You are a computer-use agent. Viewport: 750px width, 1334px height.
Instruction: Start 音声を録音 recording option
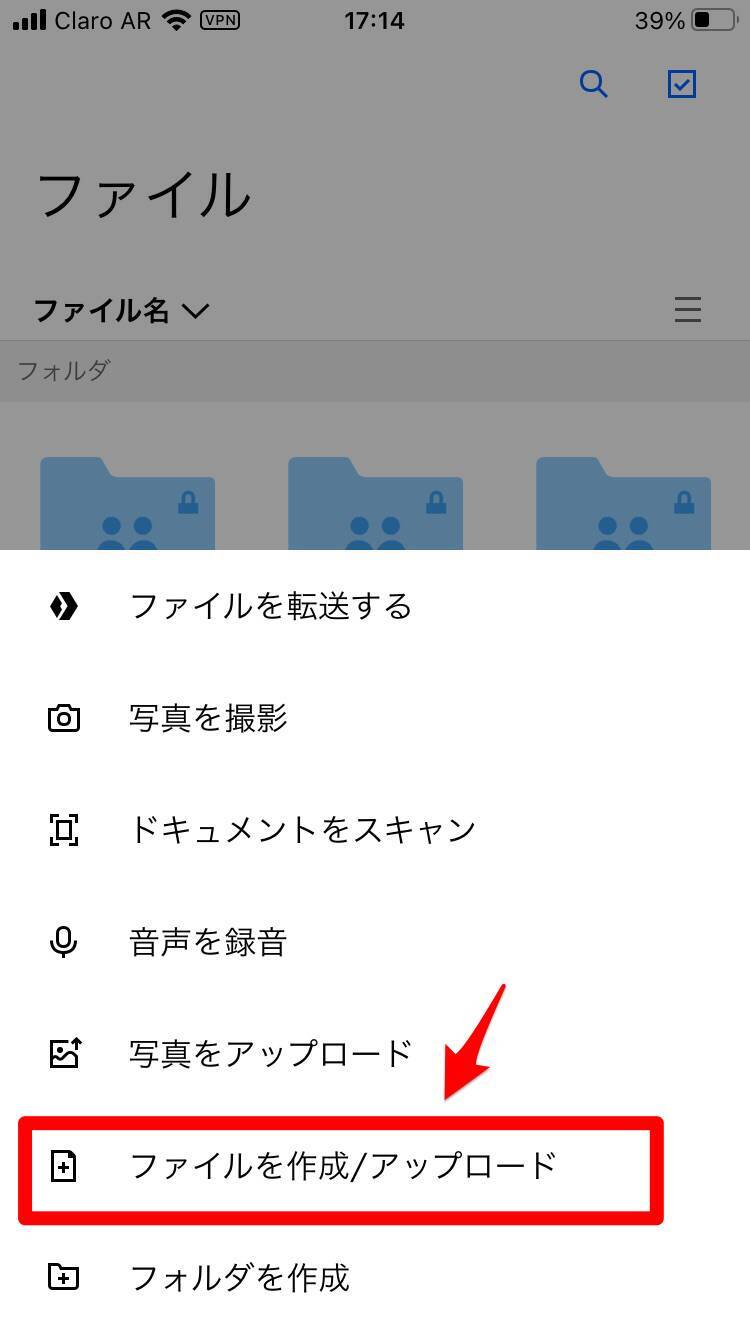point(208,942)
